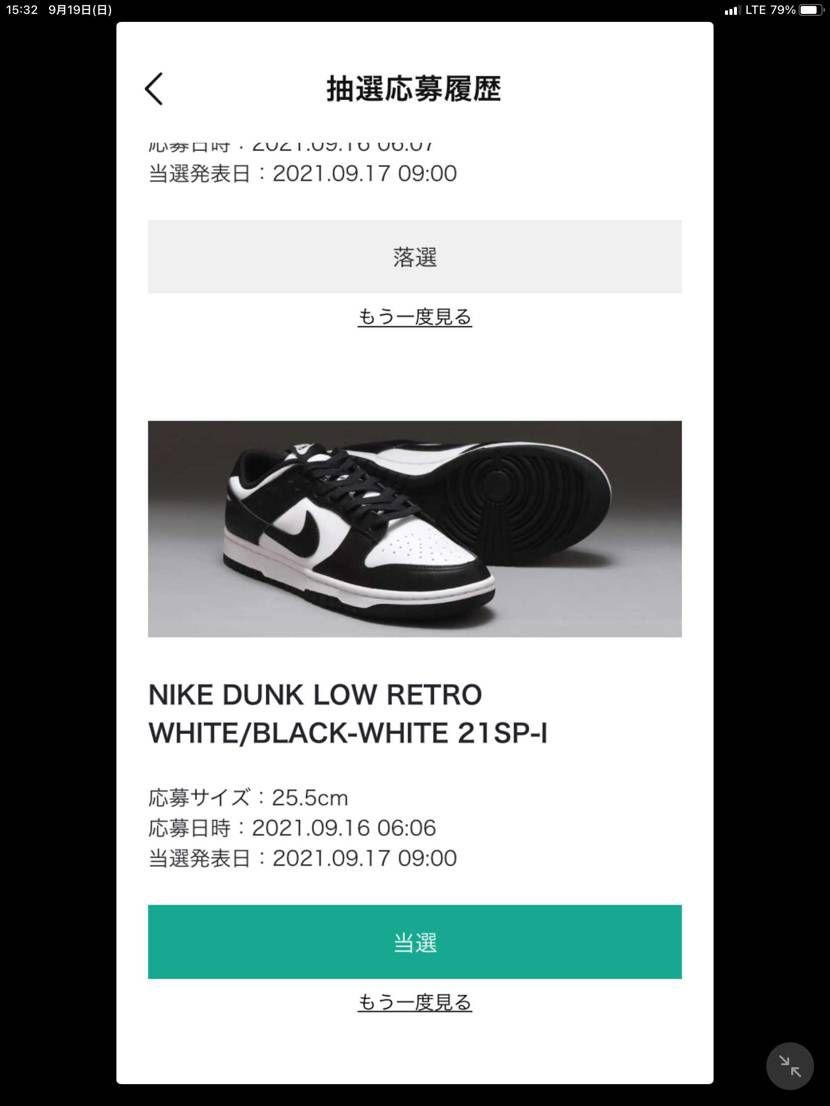Go back from the 抽選応募履歴 page
The height and width of the screenshot is (1106, 830).
click(x=154, y=89)
